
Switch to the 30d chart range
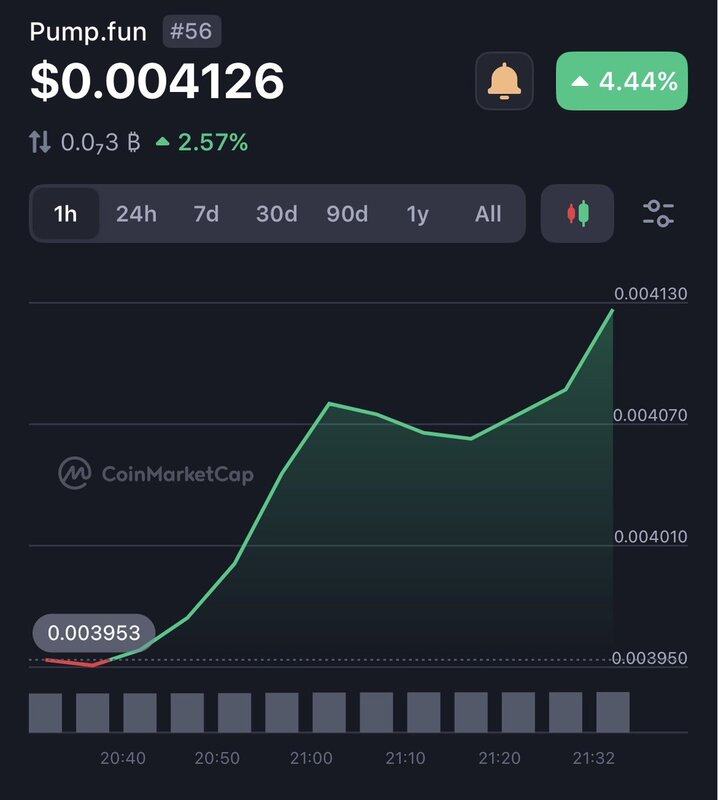276,214
